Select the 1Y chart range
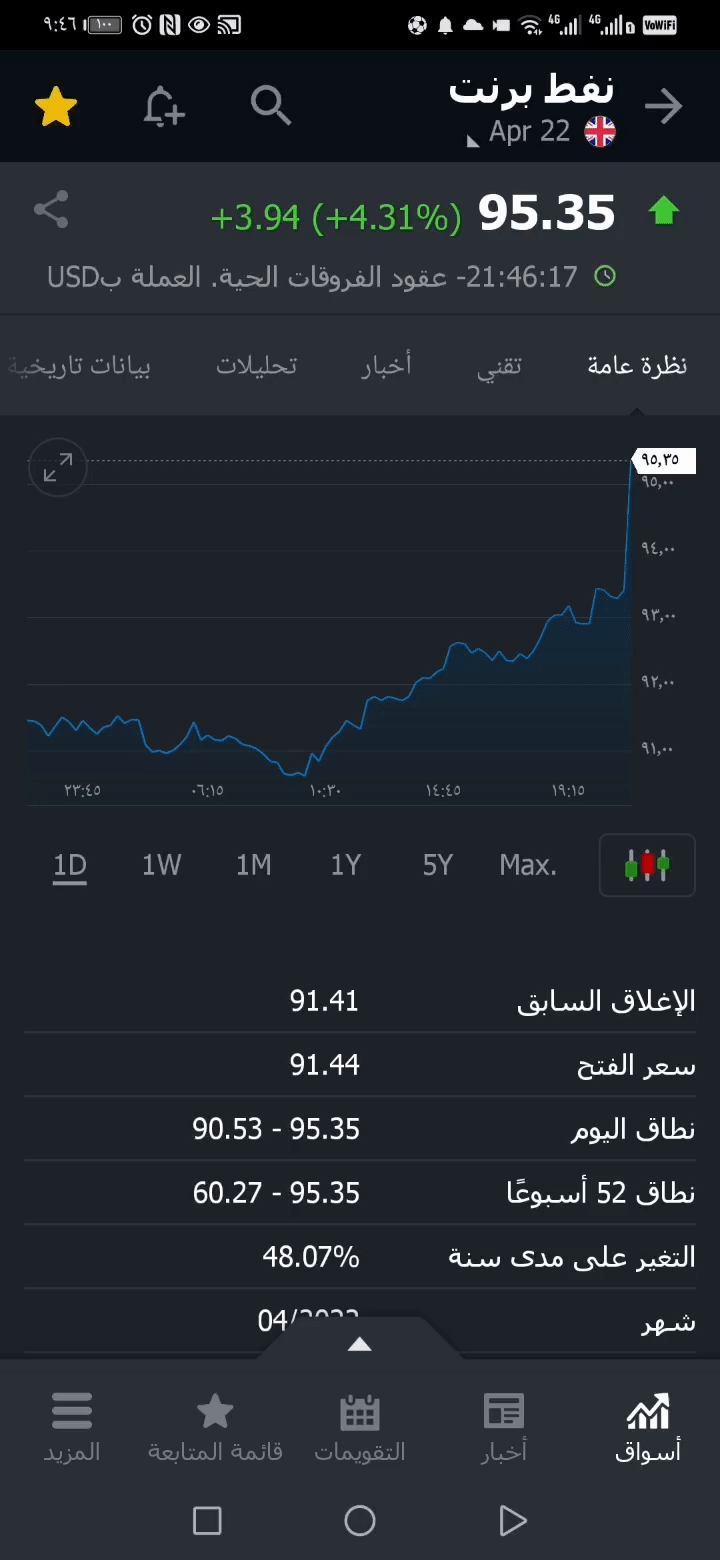The image size is (720, 1560). coord(345,865)
